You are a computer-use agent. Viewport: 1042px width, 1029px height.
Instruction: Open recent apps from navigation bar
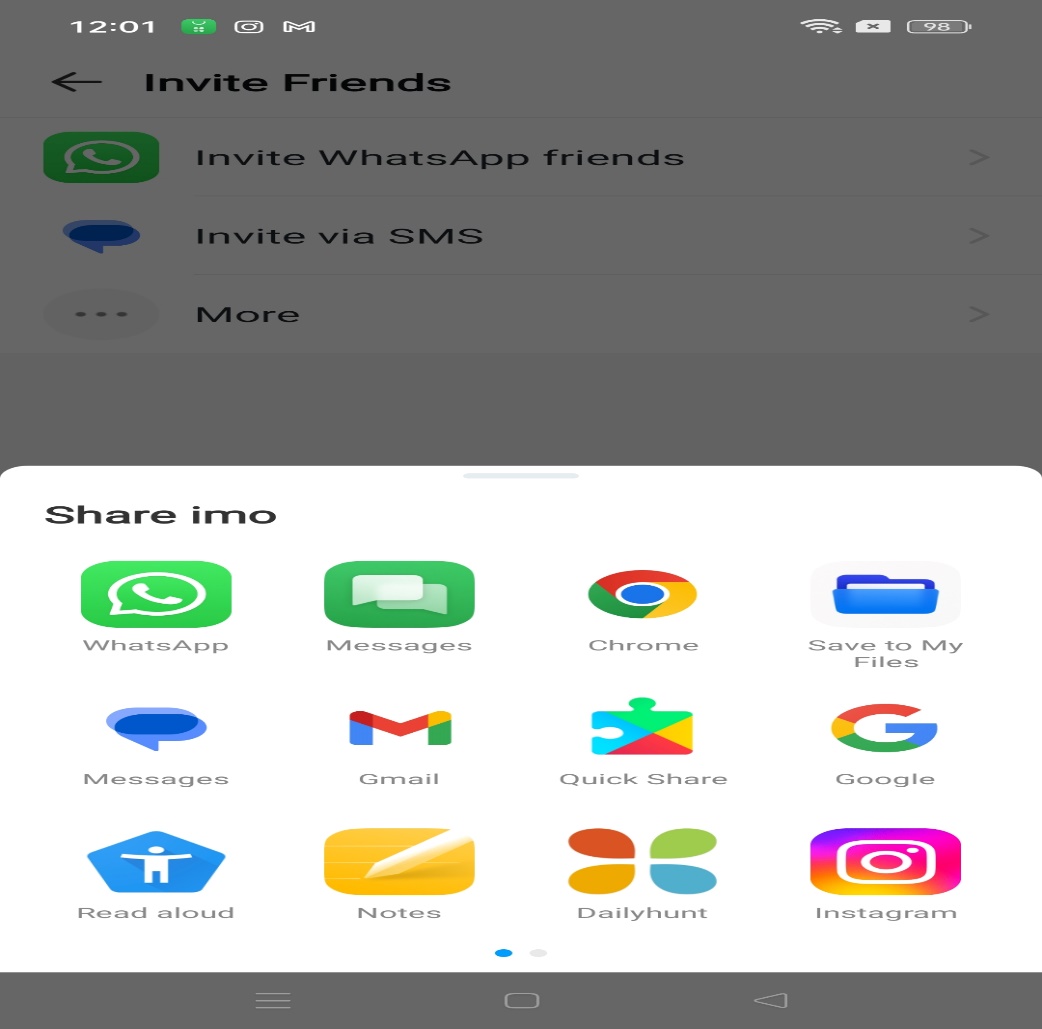coord(273,1000)
